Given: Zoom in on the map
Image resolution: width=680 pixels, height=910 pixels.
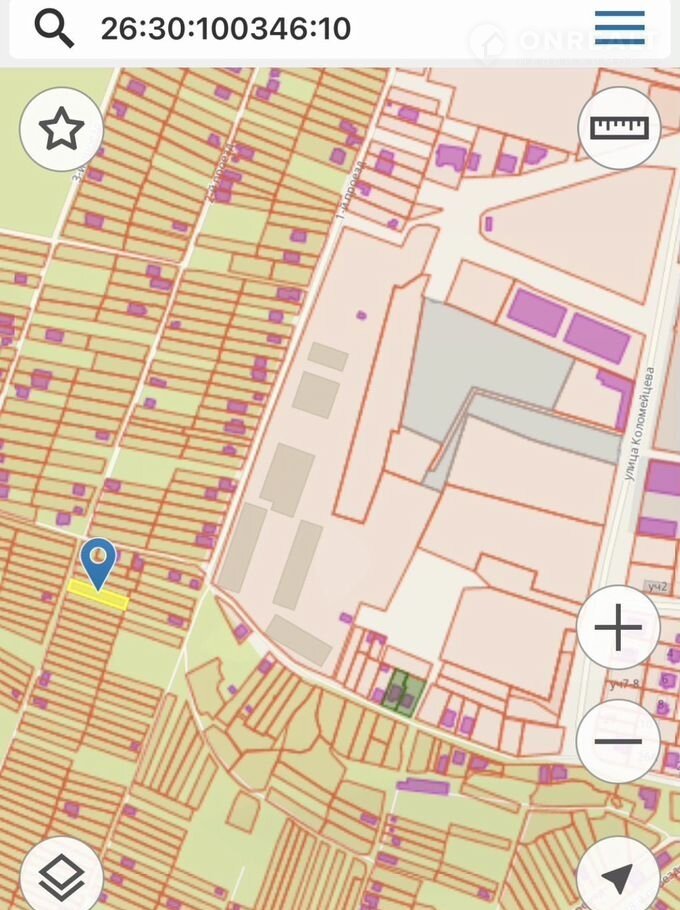Looking at the screenshot, I should tap(618, 628).
